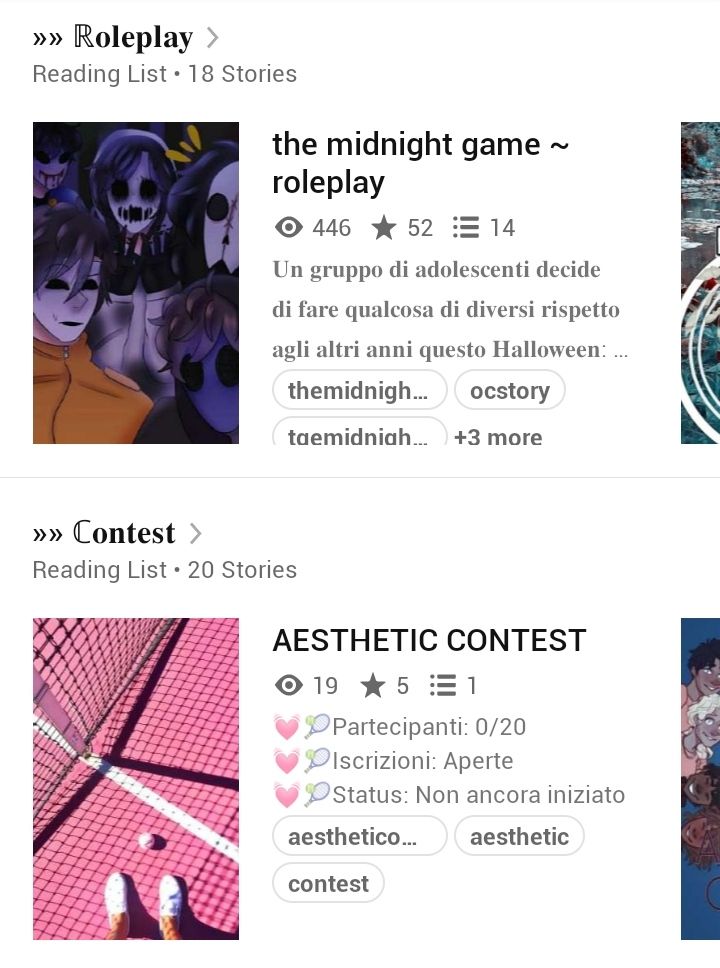The image size is (720, 968).
Task: Open the Contest reading list
Action: [x=117, y=533]
